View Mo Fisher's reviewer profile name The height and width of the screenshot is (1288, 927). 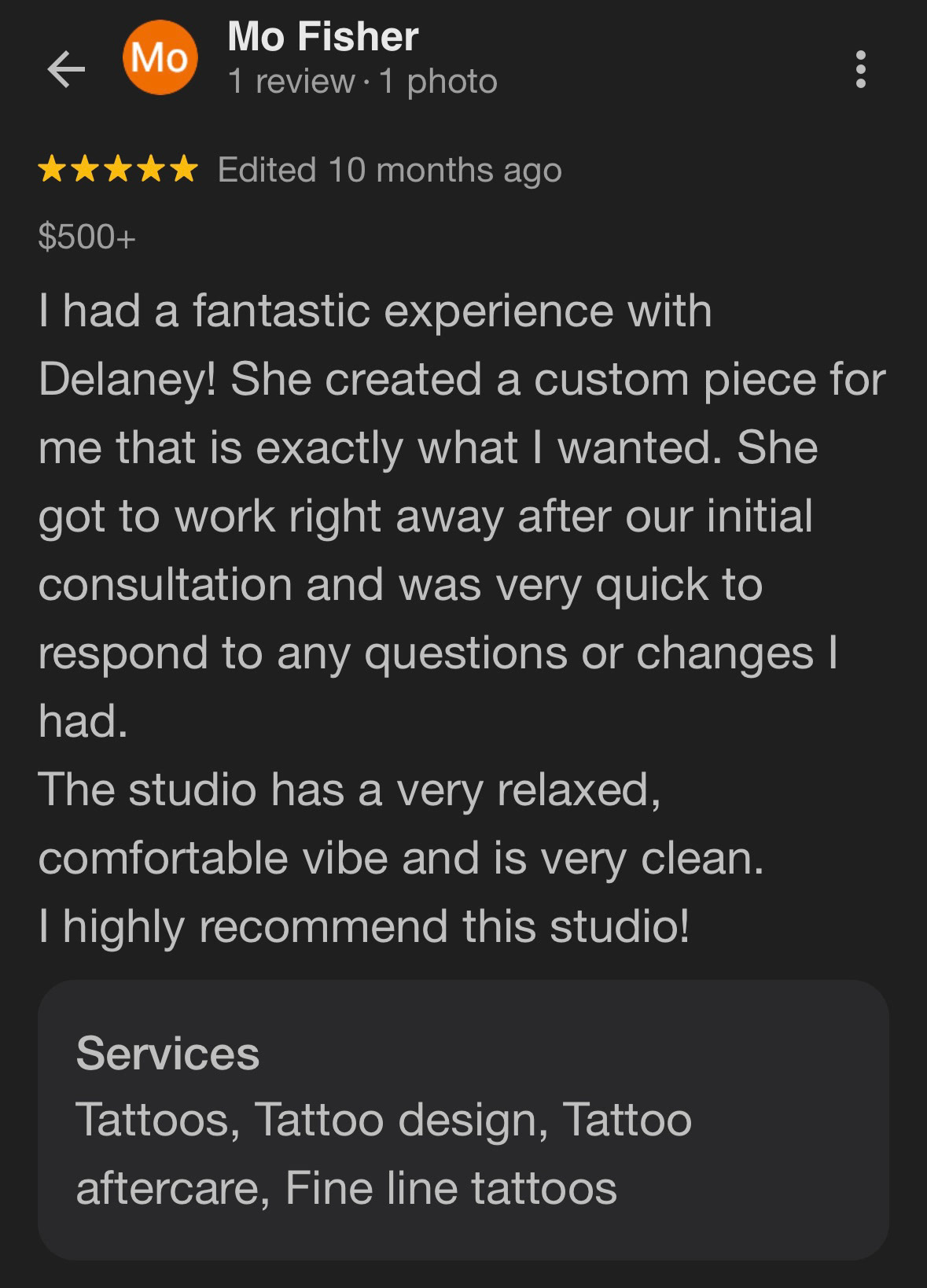[322, 37]
